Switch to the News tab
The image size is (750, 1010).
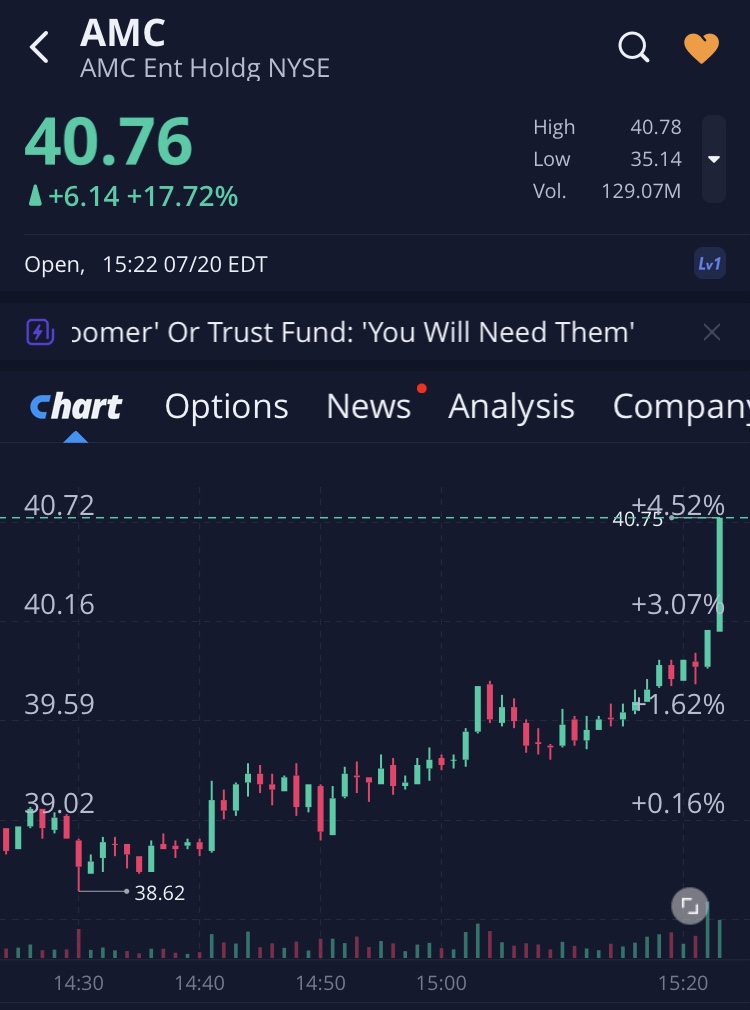click(368, 406)
